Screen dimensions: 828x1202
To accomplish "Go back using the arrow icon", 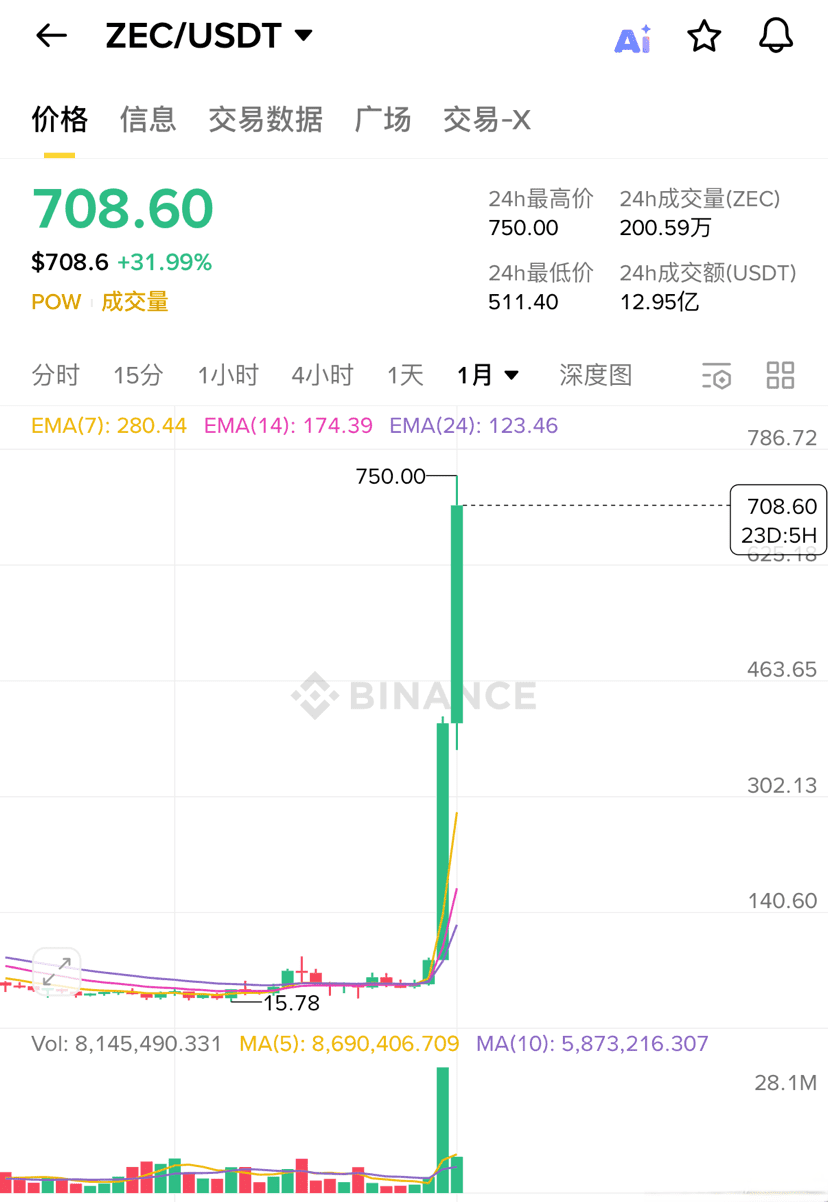I will (x=51, y=36).
